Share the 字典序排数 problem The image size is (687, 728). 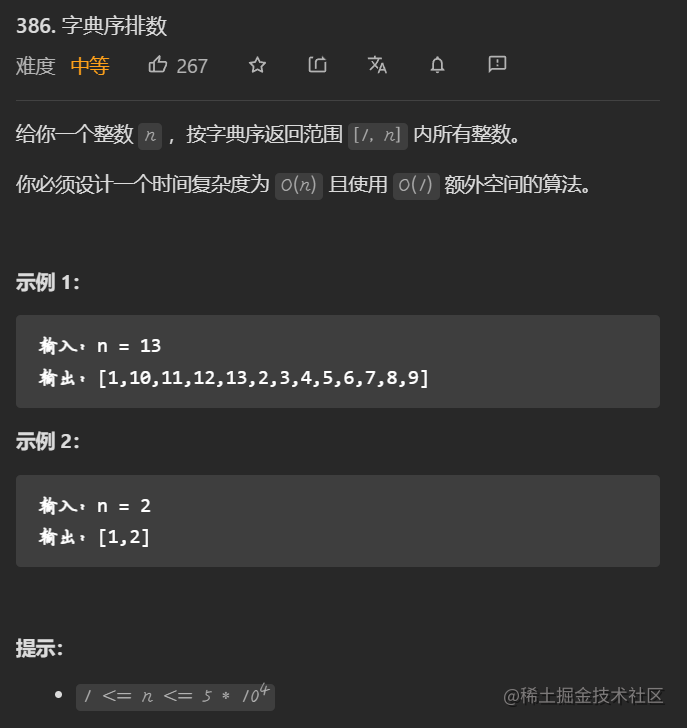[317, 65]
